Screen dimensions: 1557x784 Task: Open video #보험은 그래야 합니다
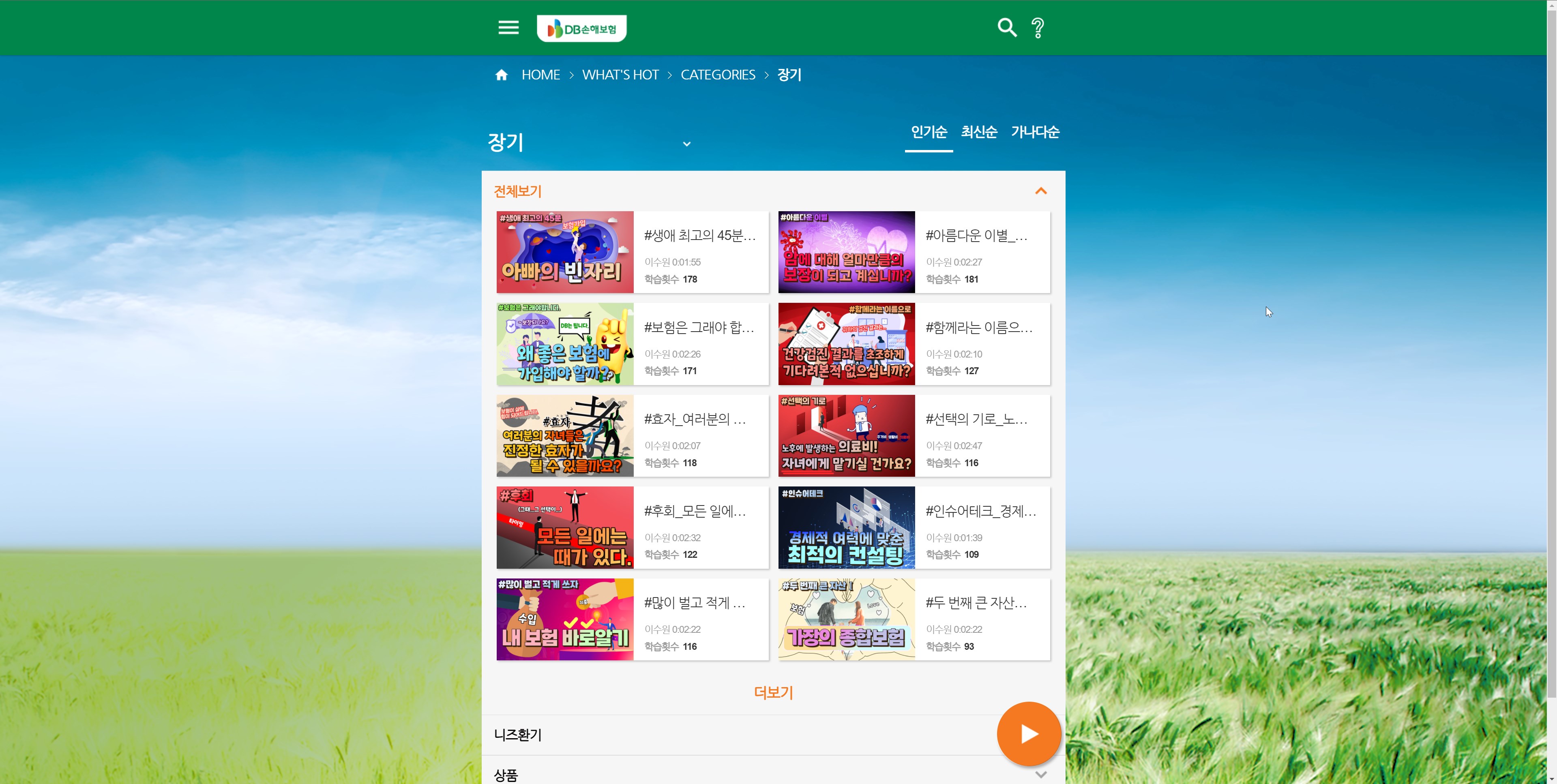coord(632,344)
